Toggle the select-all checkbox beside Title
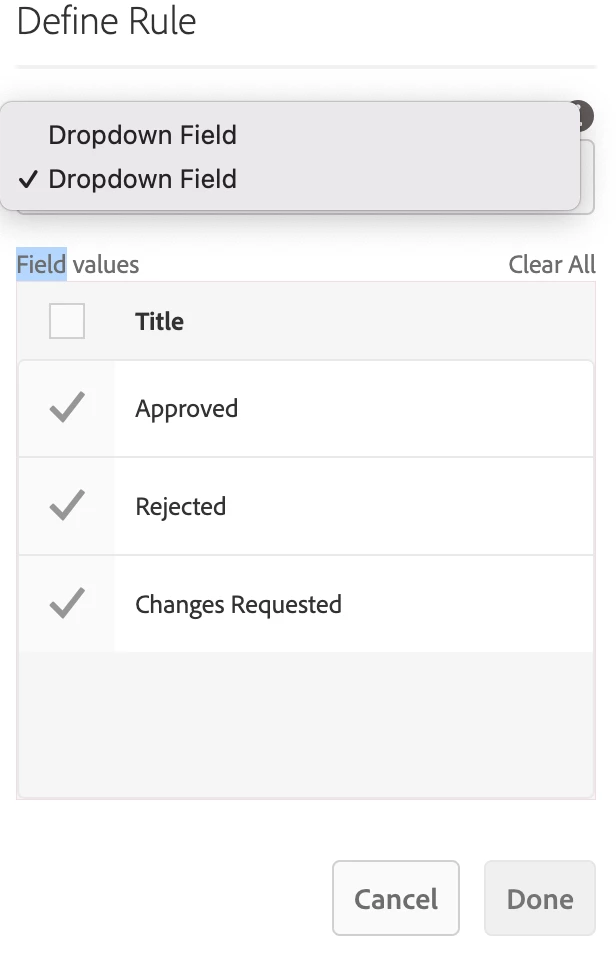Image resolution: width=616 pixels, height=954 pixels. coord(67,321)
